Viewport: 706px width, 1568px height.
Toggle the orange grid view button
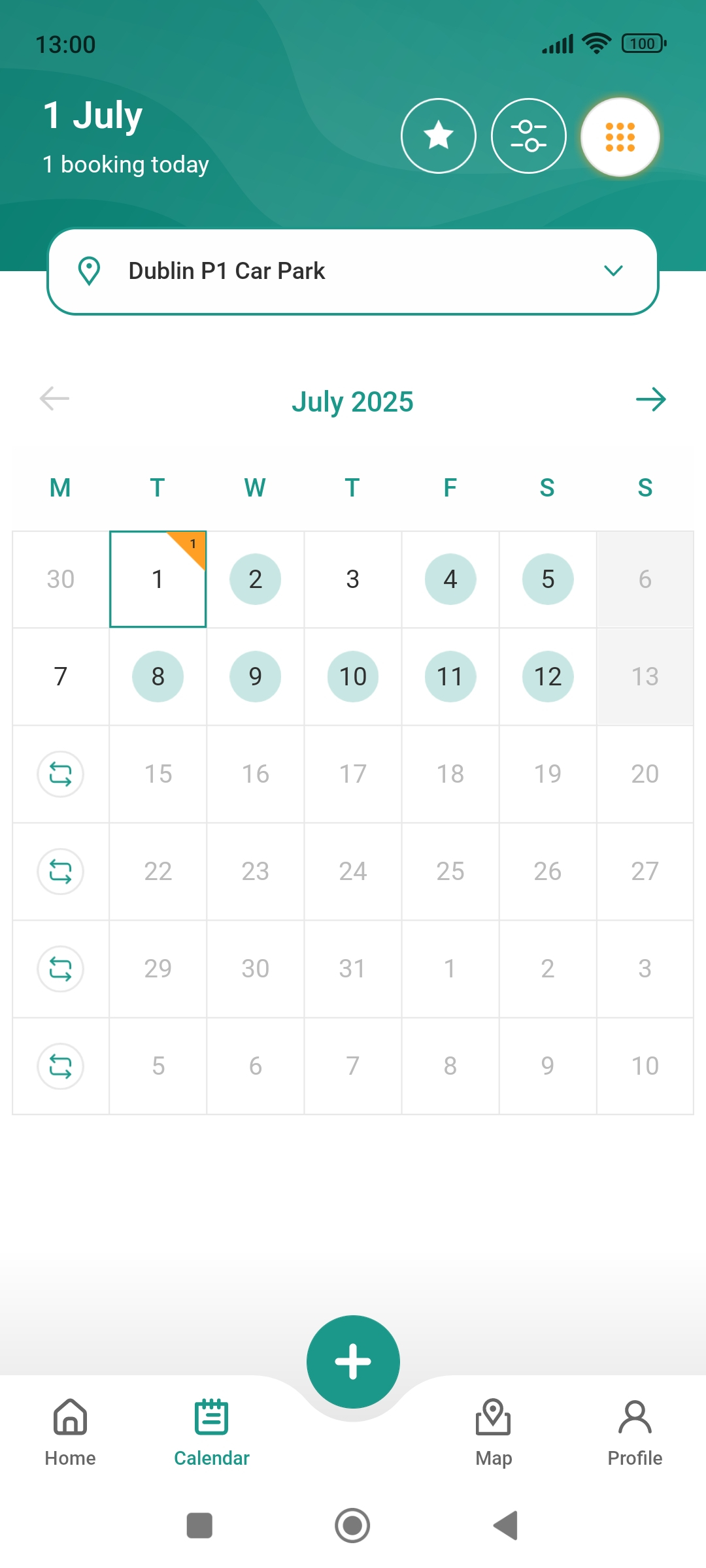click(620, 137)
